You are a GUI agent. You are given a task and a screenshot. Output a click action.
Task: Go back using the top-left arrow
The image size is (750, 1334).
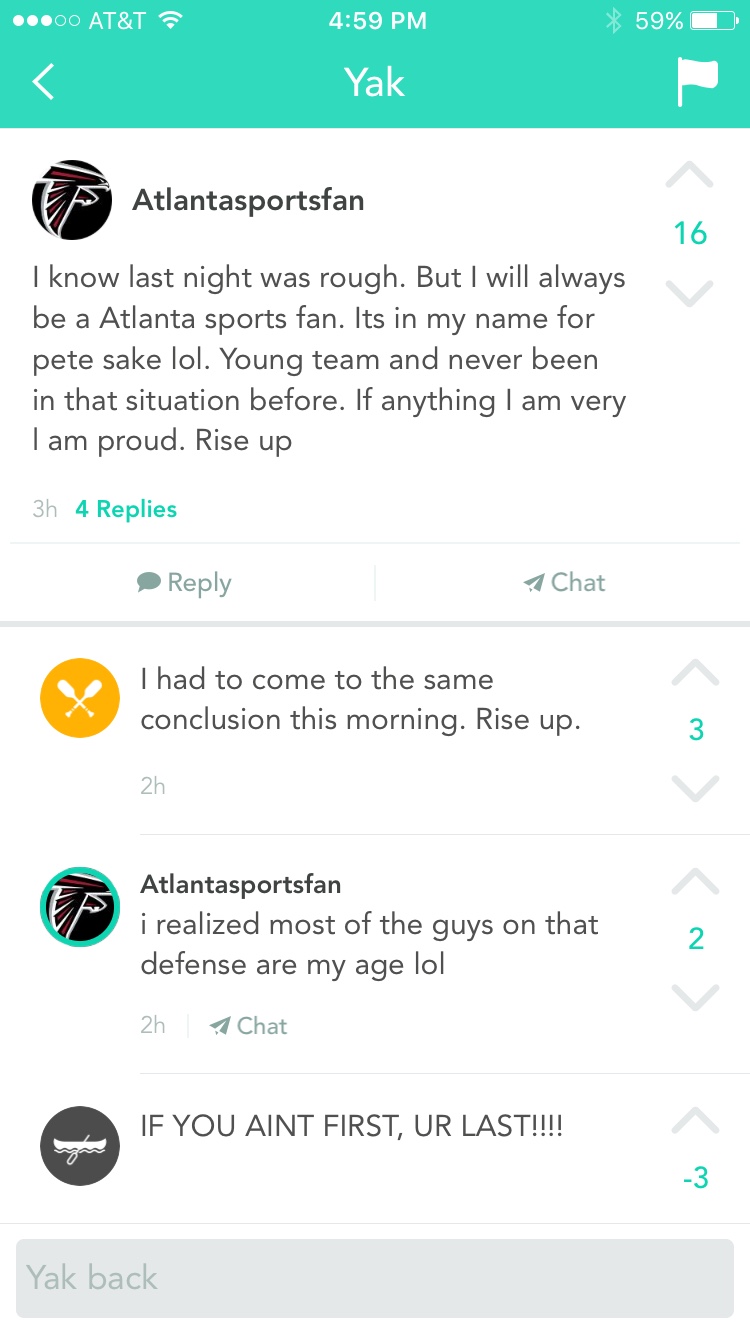(x=43, y=82)
